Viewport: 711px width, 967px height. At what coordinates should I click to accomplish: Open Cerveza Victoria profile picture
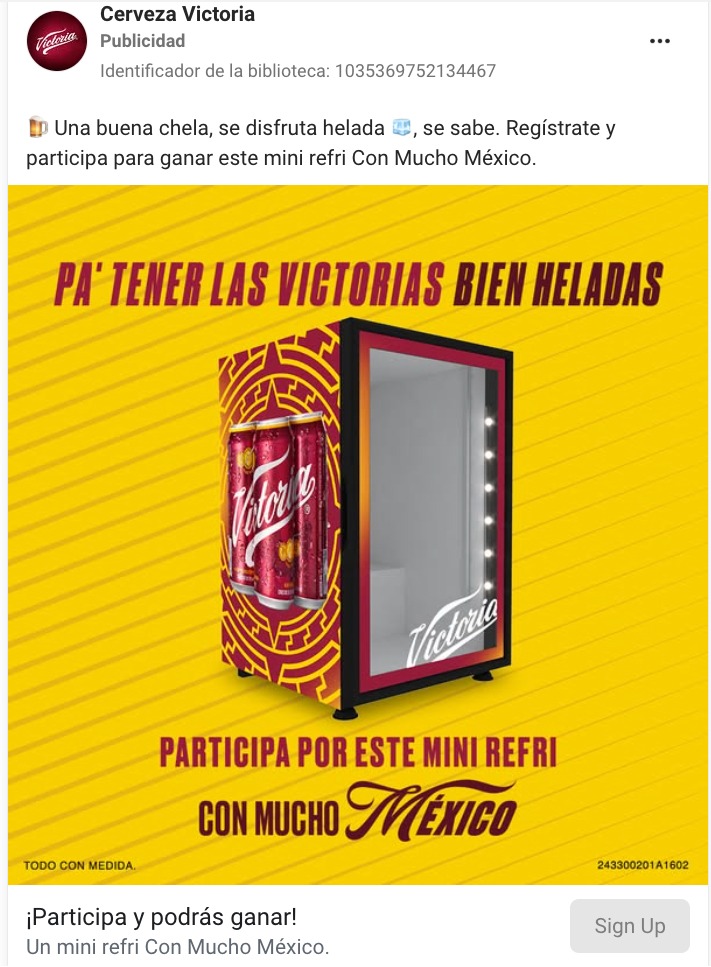pos(57,41)
